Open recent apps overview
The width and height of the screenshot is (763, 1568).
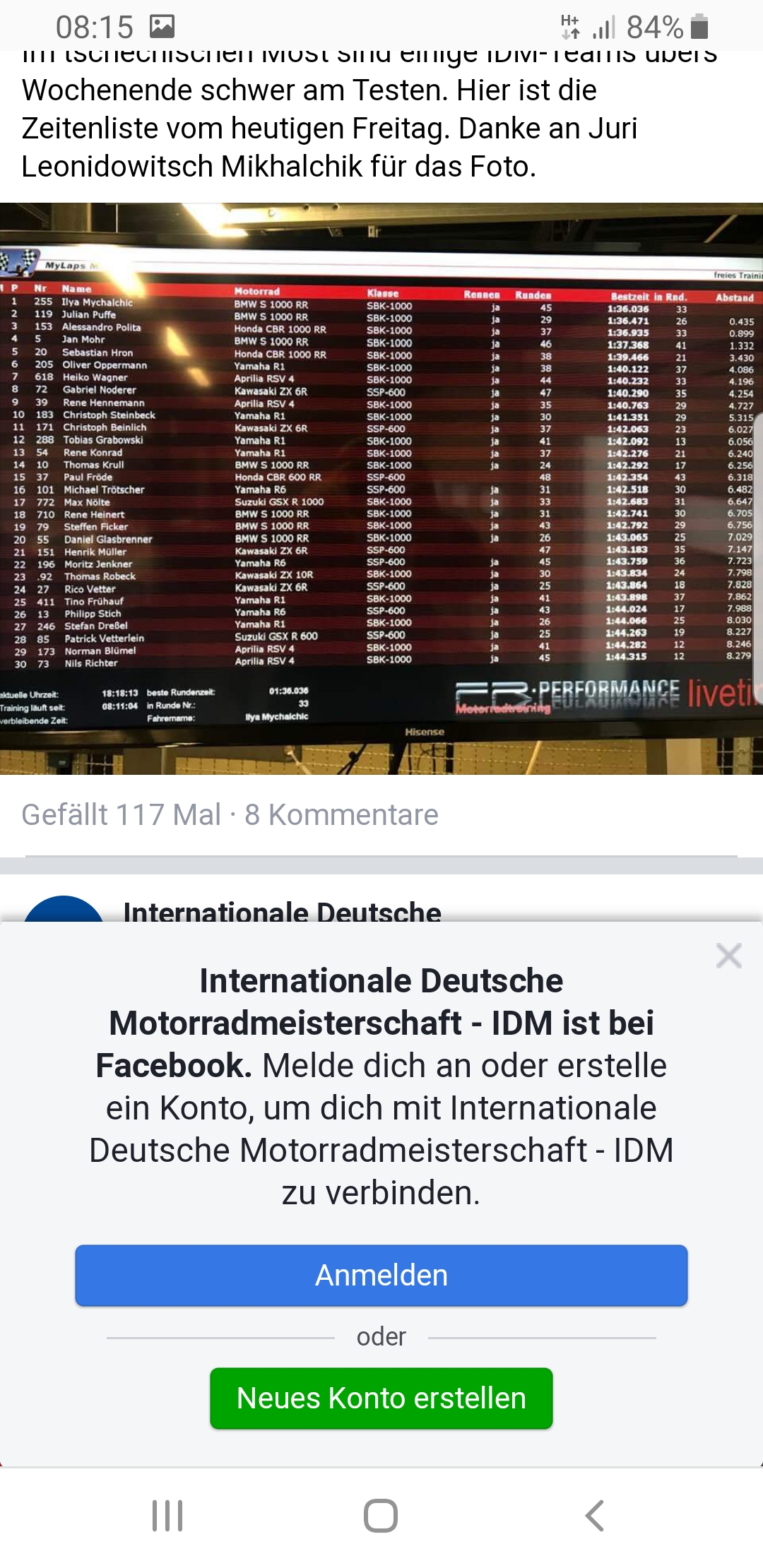(167, 1516)
